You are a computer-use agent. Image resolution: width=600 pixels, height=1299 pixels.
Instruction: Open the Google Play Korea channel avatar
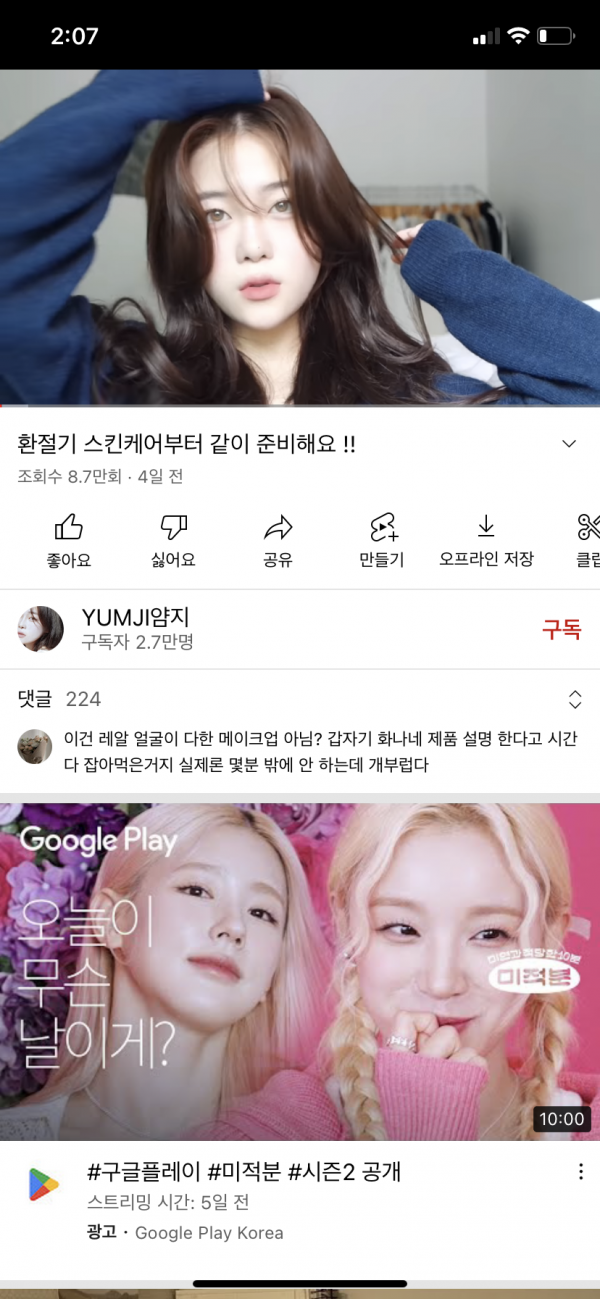[42, 1186]
